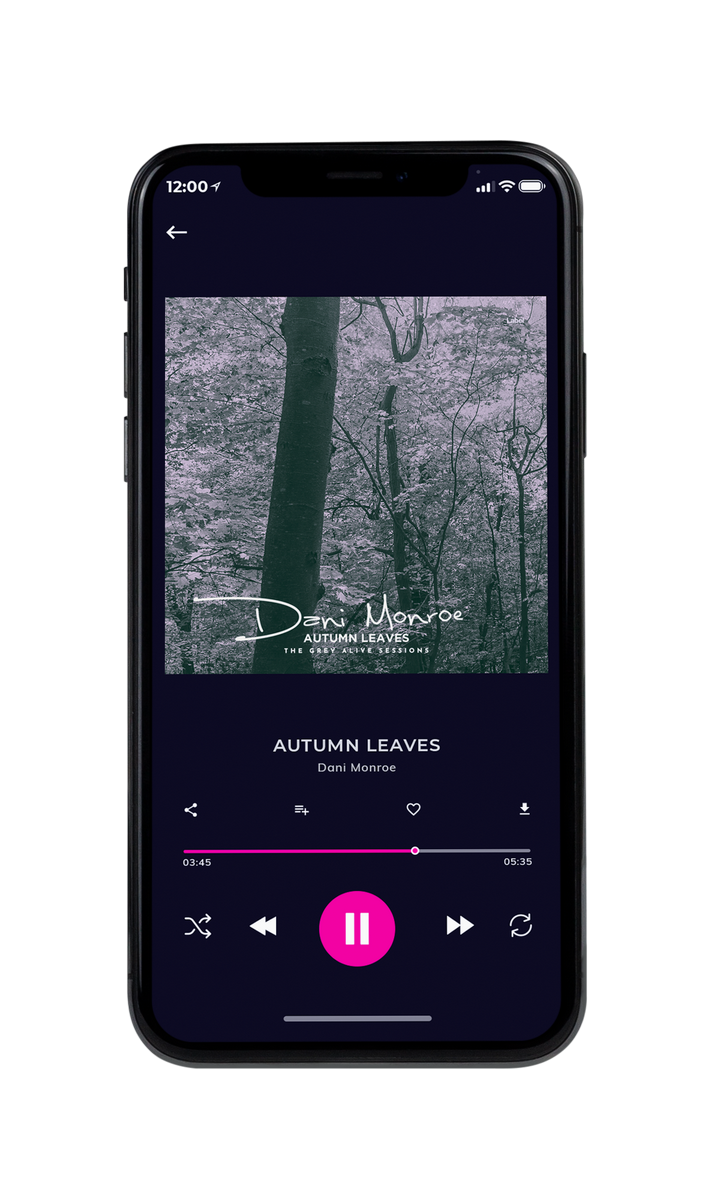Like the song with the heart icon

coord(413,810)
